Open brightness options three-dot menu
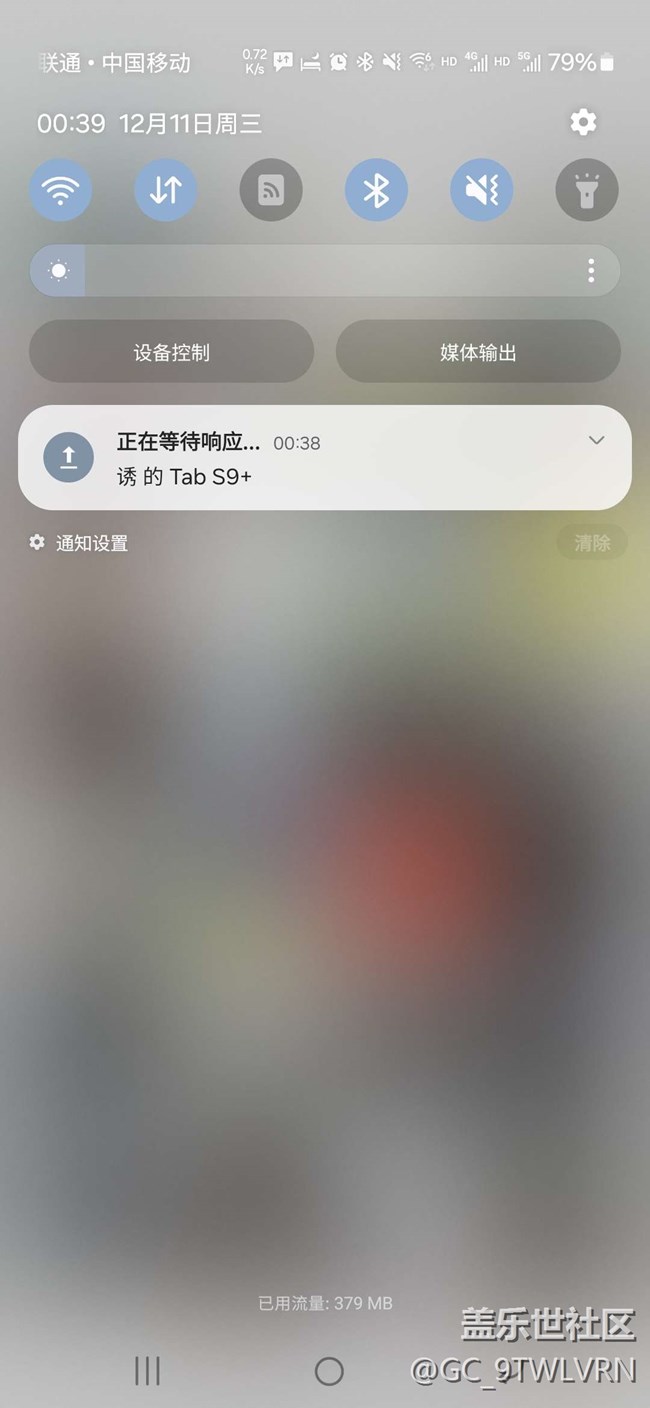The image size is (650, 1408). [x=592, y=271]
